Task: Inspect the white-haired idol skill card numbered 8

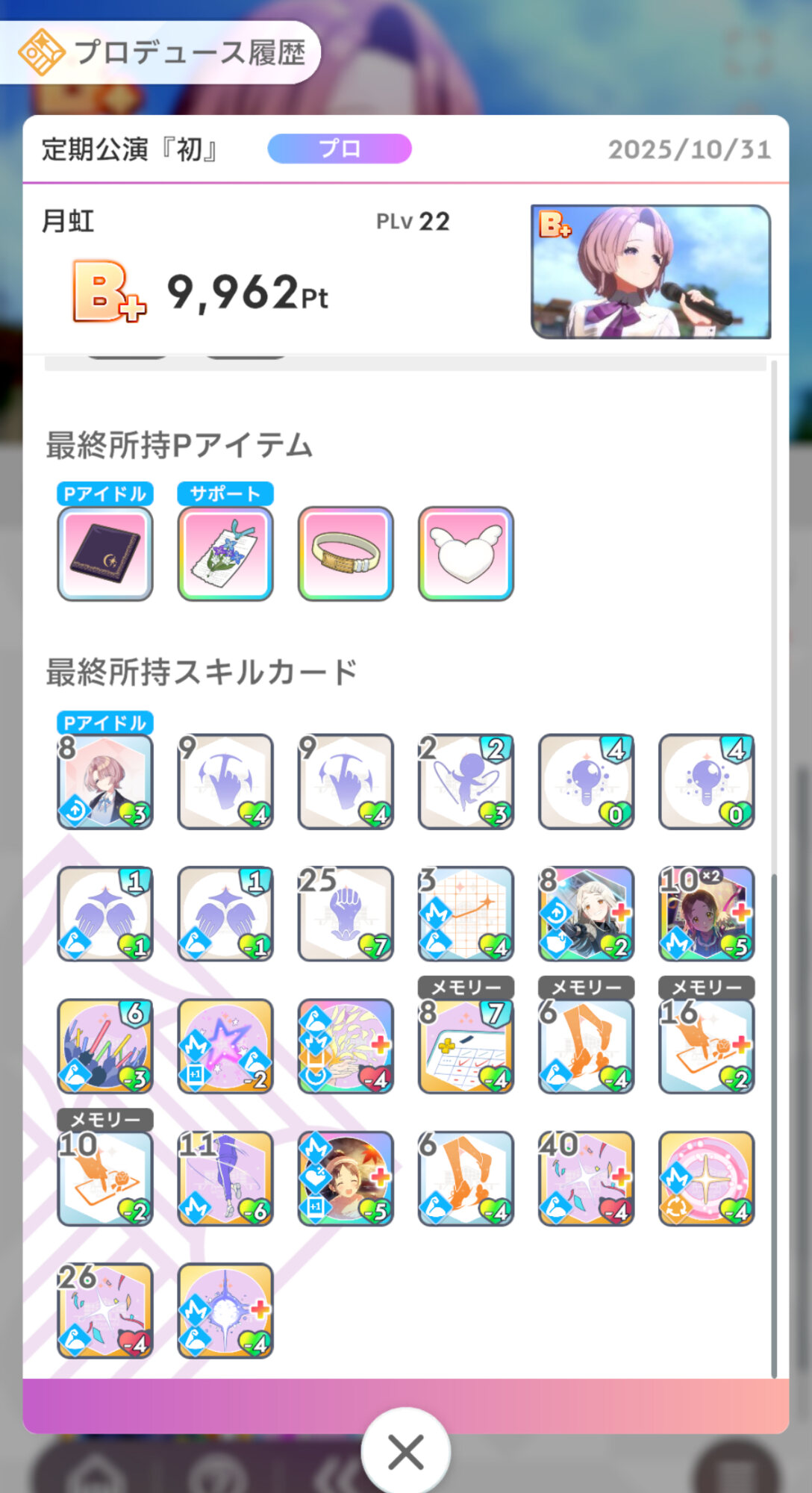Action: (x=586, y=914)
